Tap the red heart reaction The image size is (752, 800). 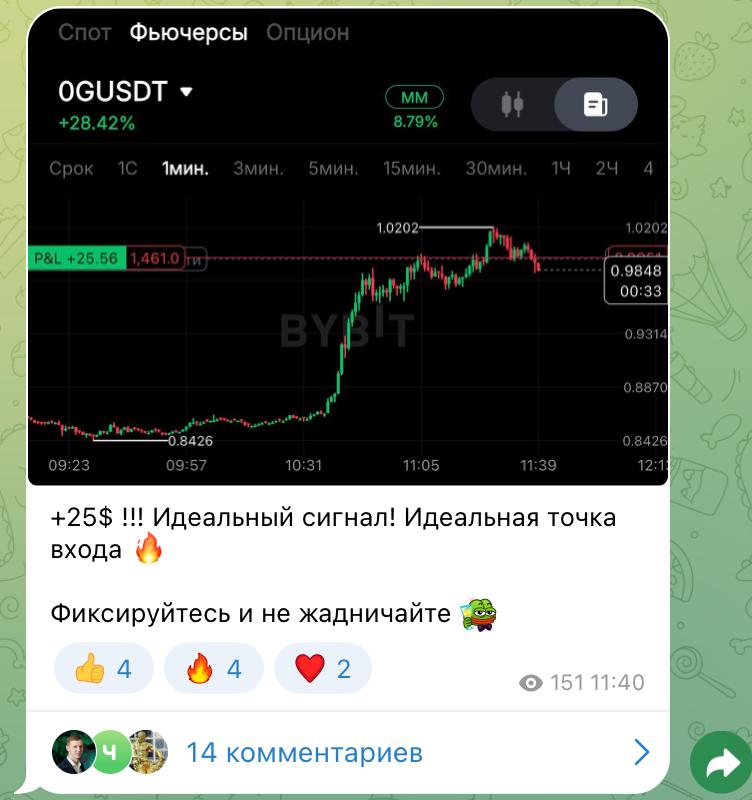pos(323,668)
